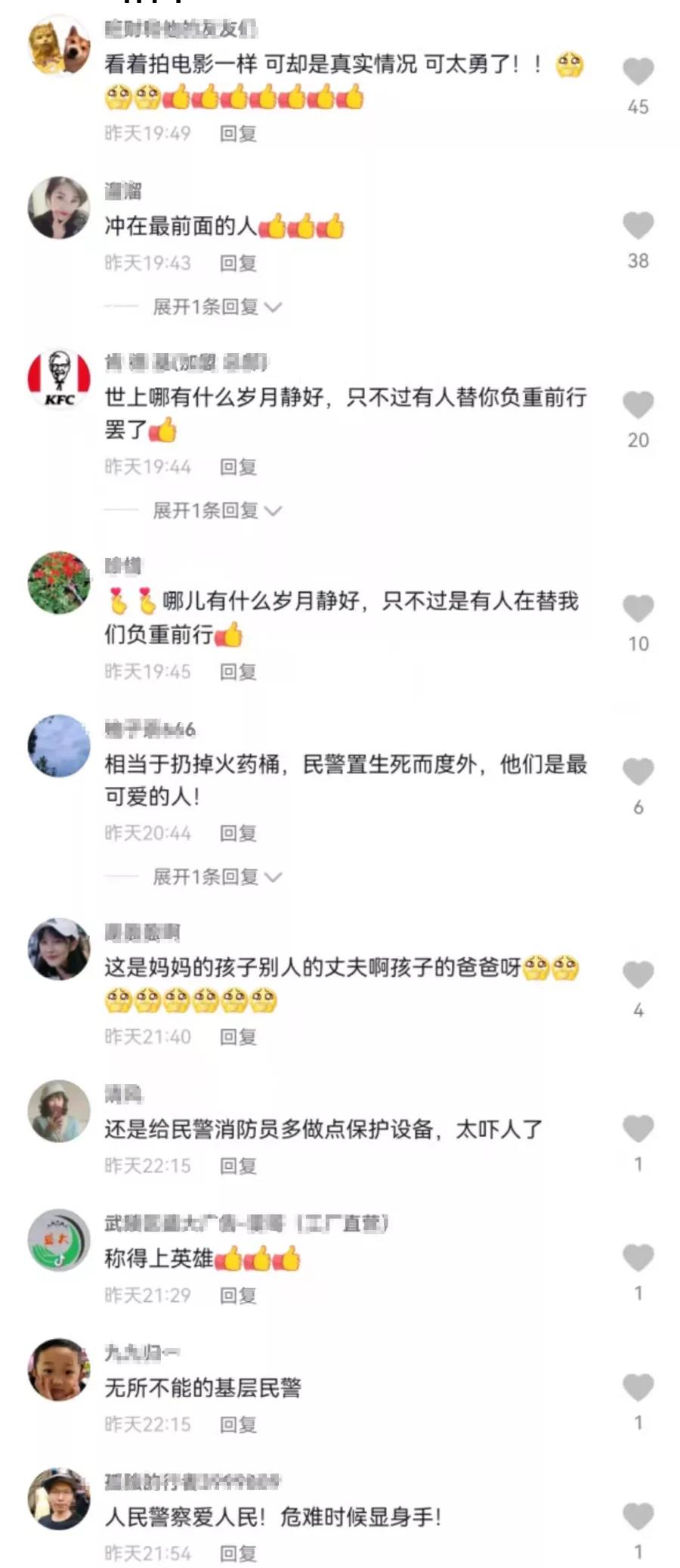The image size is (680, 1568).
Task: Like the comment '世上哪有什么岁月静好'
Action: (638, 405)
